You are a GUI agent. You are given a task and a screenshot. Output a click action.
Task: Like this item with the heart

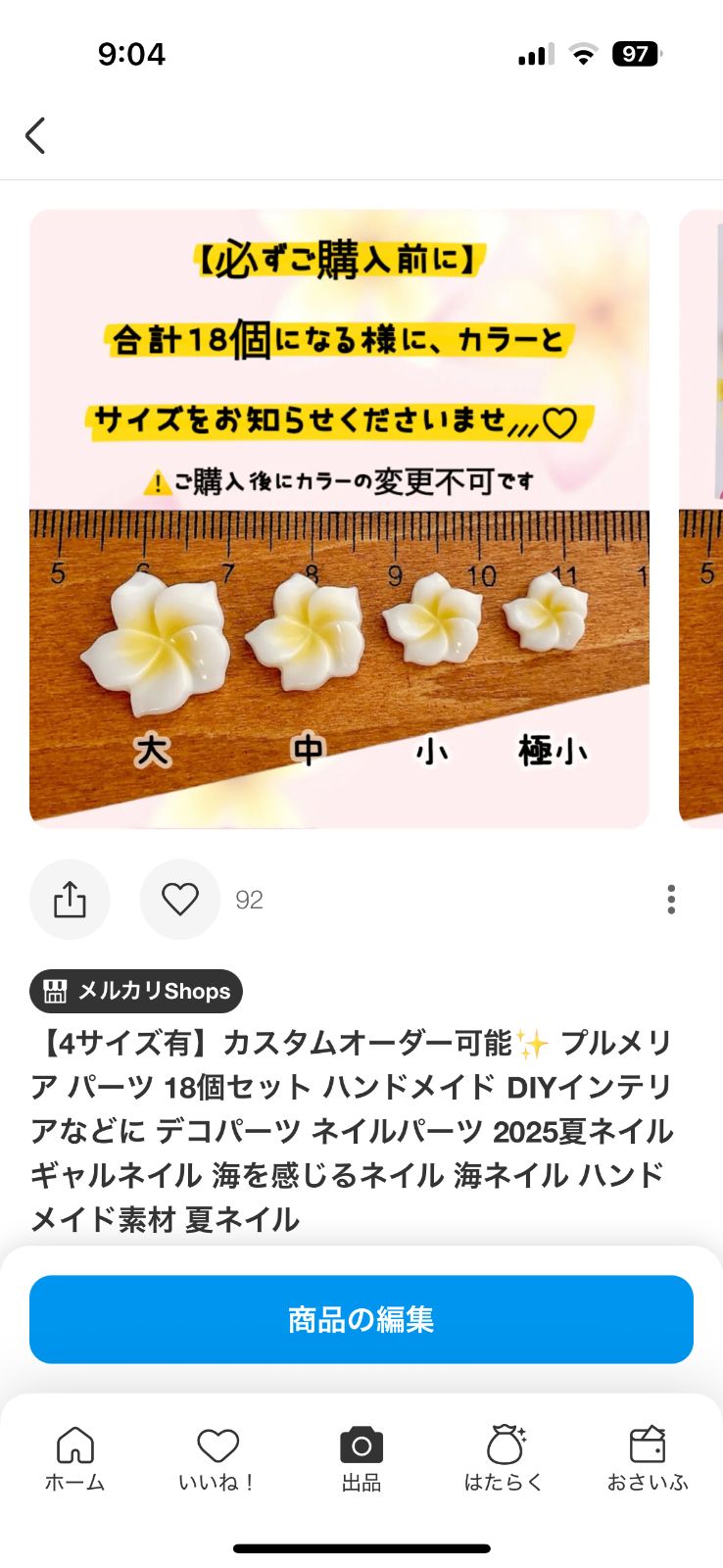click(x=180, y=899)
